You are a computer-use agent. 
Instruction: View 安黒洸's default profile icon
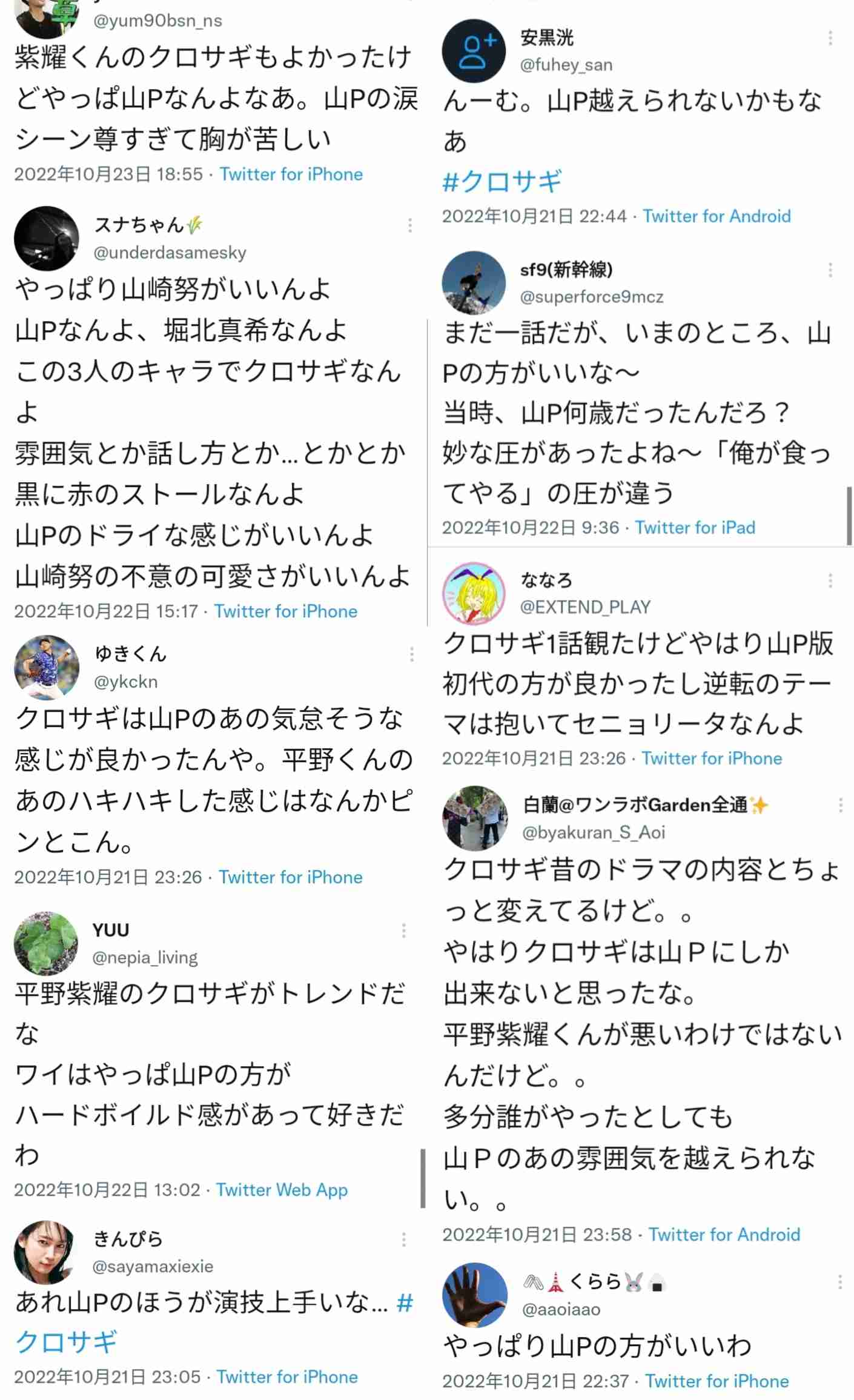(x=475, y=51)
